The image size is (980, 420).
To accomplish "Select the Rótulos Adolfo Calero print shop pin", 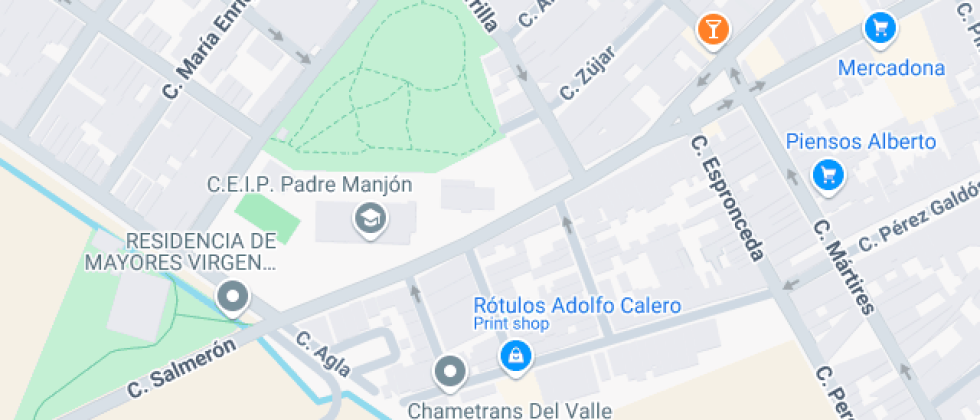I will [515, 356].
